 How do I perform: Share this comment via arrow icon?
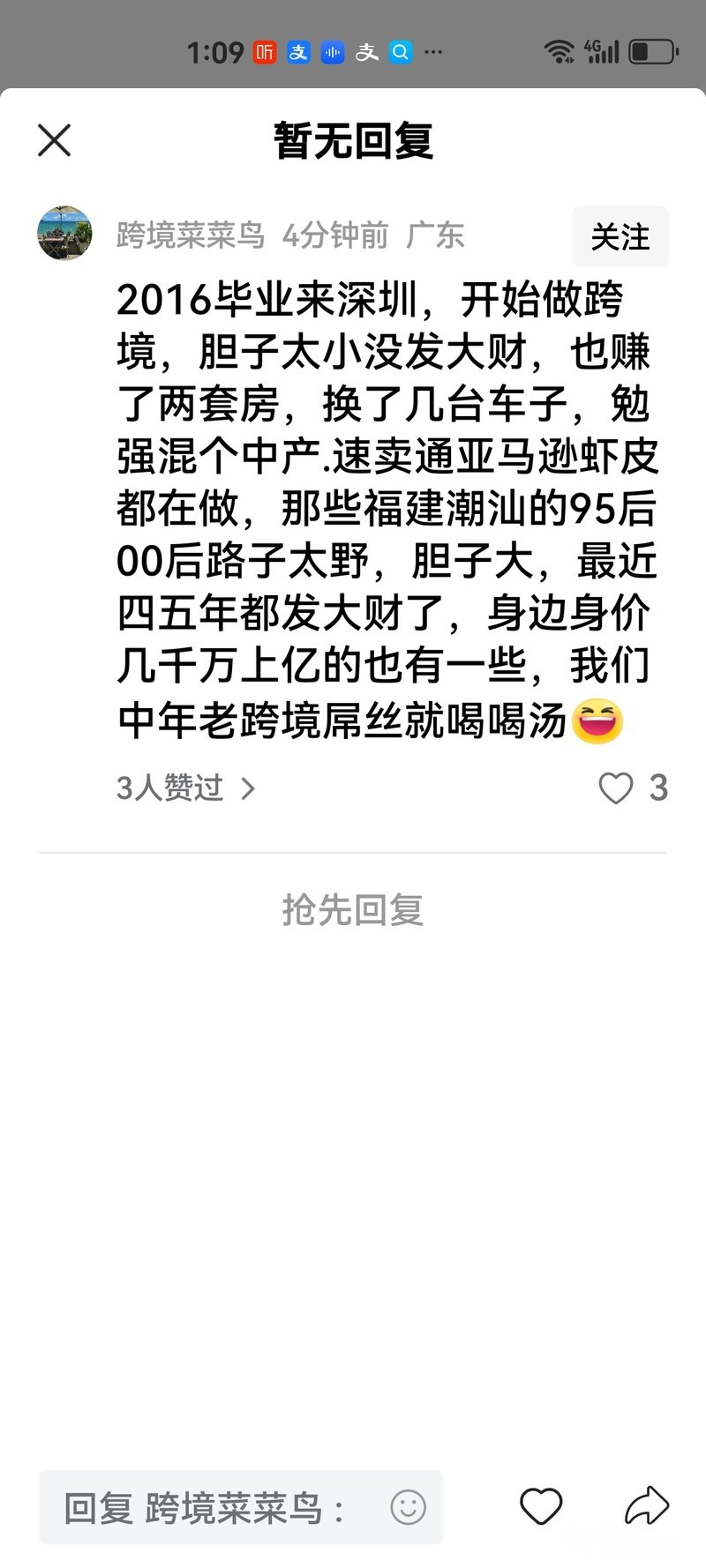click(x=646, y=1506)
